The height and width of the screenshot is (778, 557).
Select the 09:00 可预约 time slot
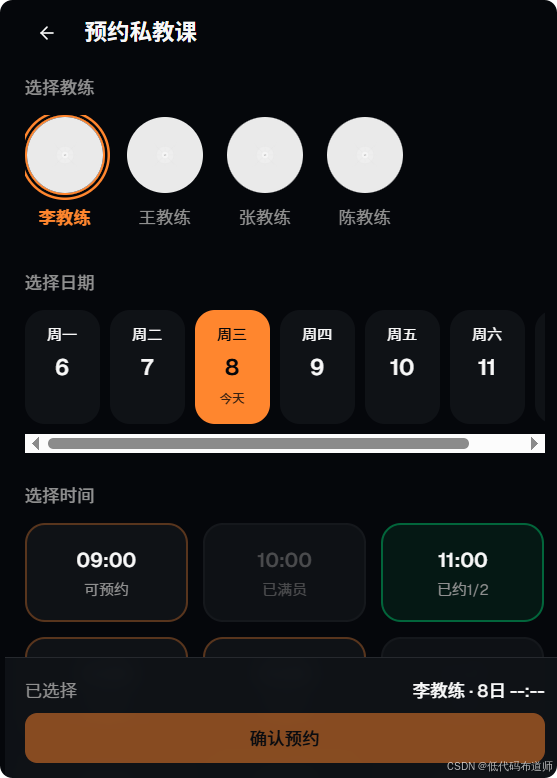point(107,572)
